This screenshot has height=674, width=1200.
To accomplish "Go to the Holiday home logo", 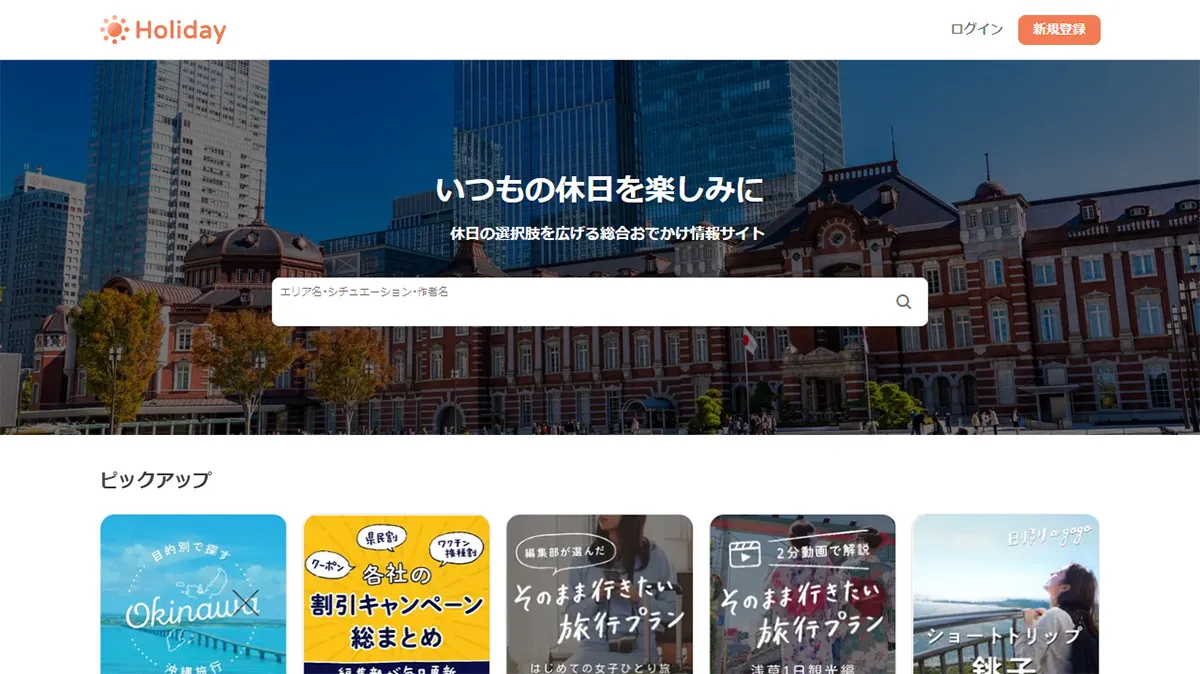I will (x=164, y=31).
